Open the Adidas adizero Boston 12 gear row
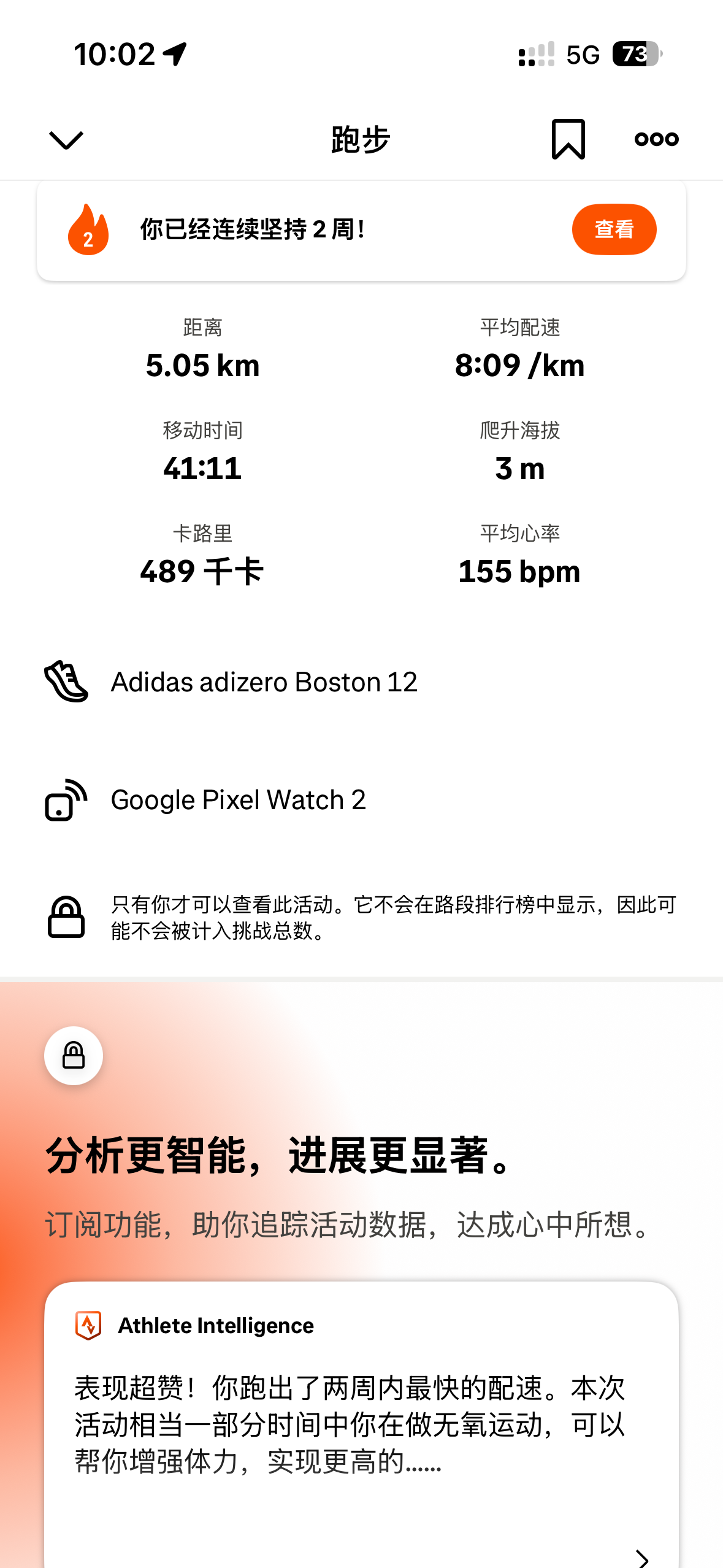 [x=264, y=682]
